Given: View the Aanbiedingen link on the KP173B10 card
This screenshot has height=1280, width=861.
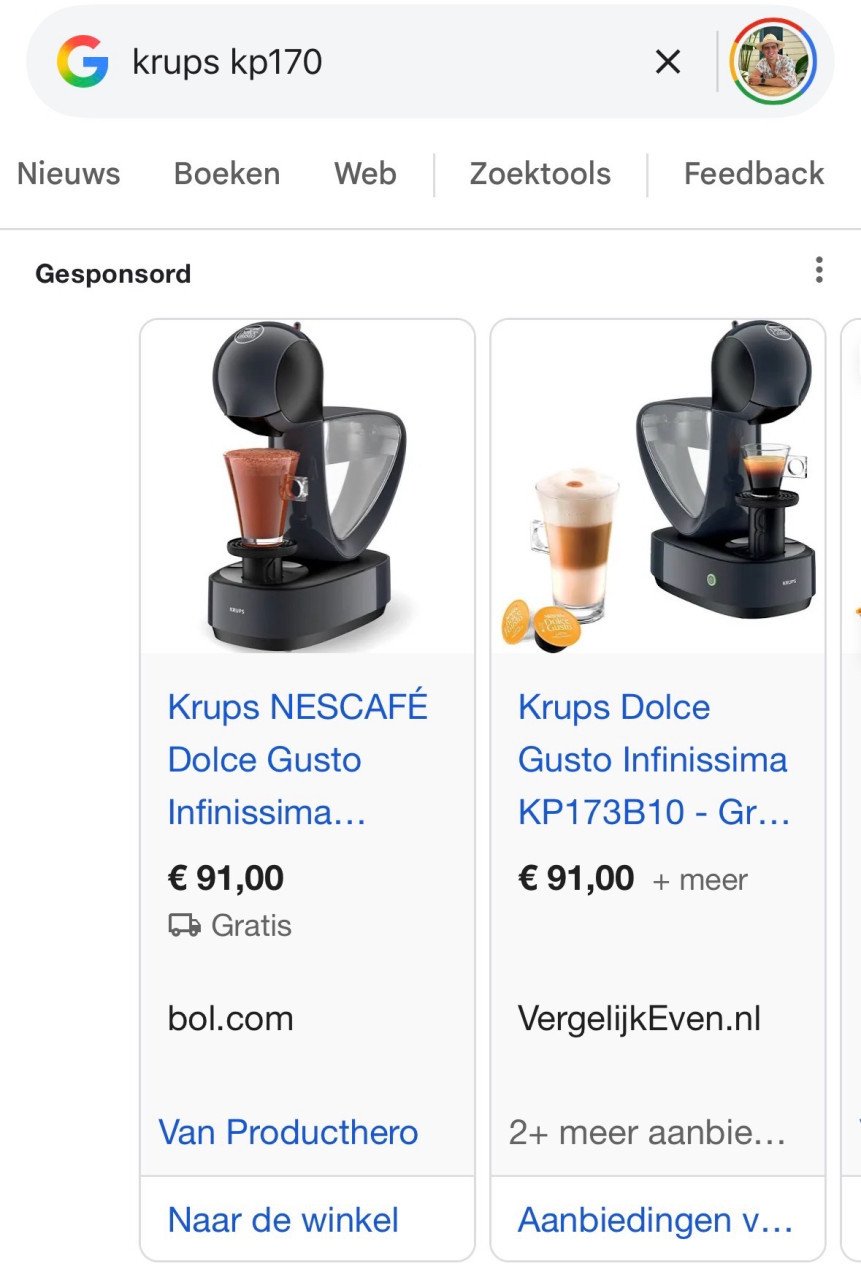Looking at the screenshot, I should point(654,1220).
